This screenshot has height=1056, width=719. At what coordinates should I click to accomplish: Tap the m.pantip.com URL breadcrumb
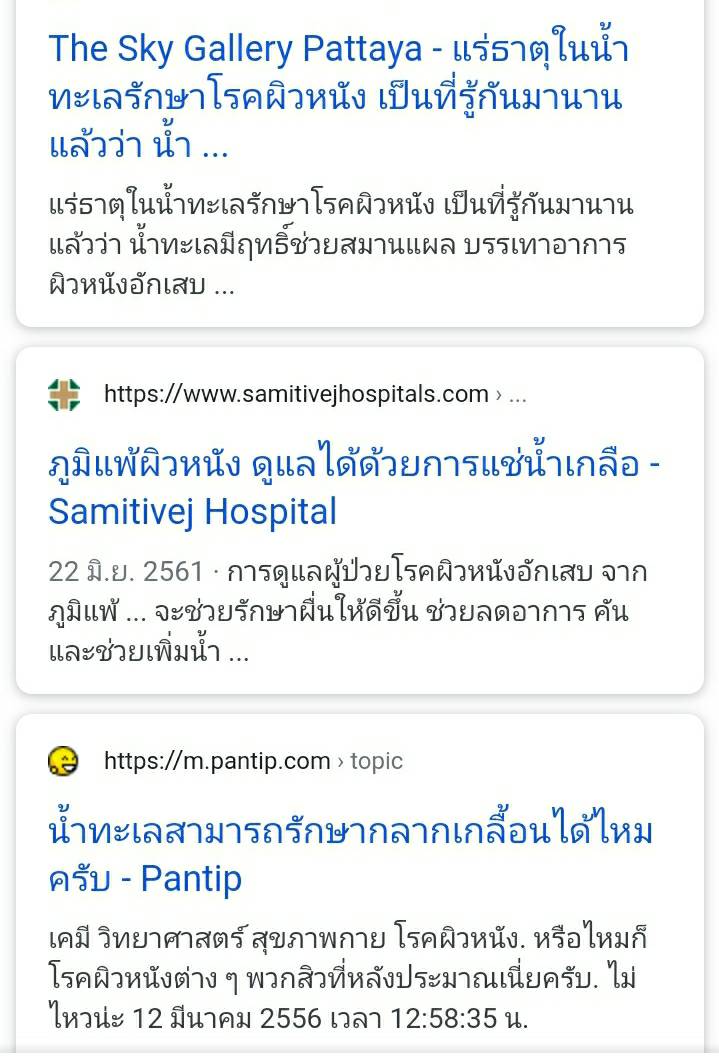click(x=253, y=761)
